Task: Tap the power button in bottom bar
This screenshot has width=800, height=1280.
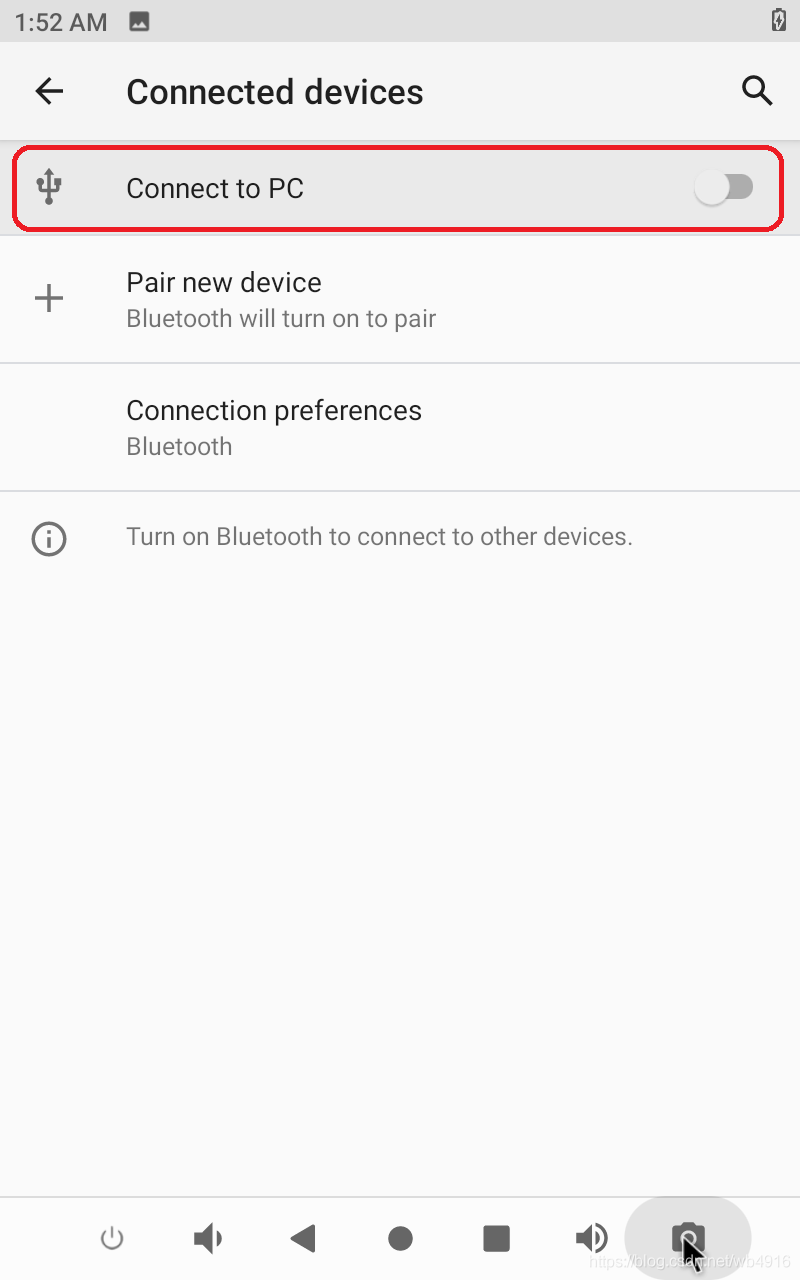Action: point(112,1240)
